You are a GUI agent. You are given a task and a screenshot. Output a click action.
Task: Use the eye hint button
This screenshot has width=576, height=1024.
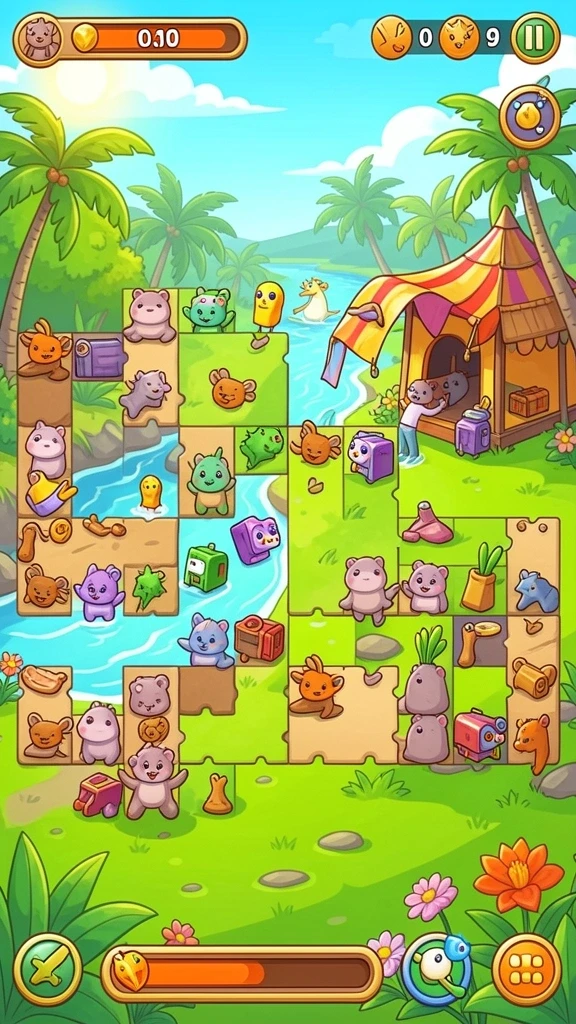436,968
